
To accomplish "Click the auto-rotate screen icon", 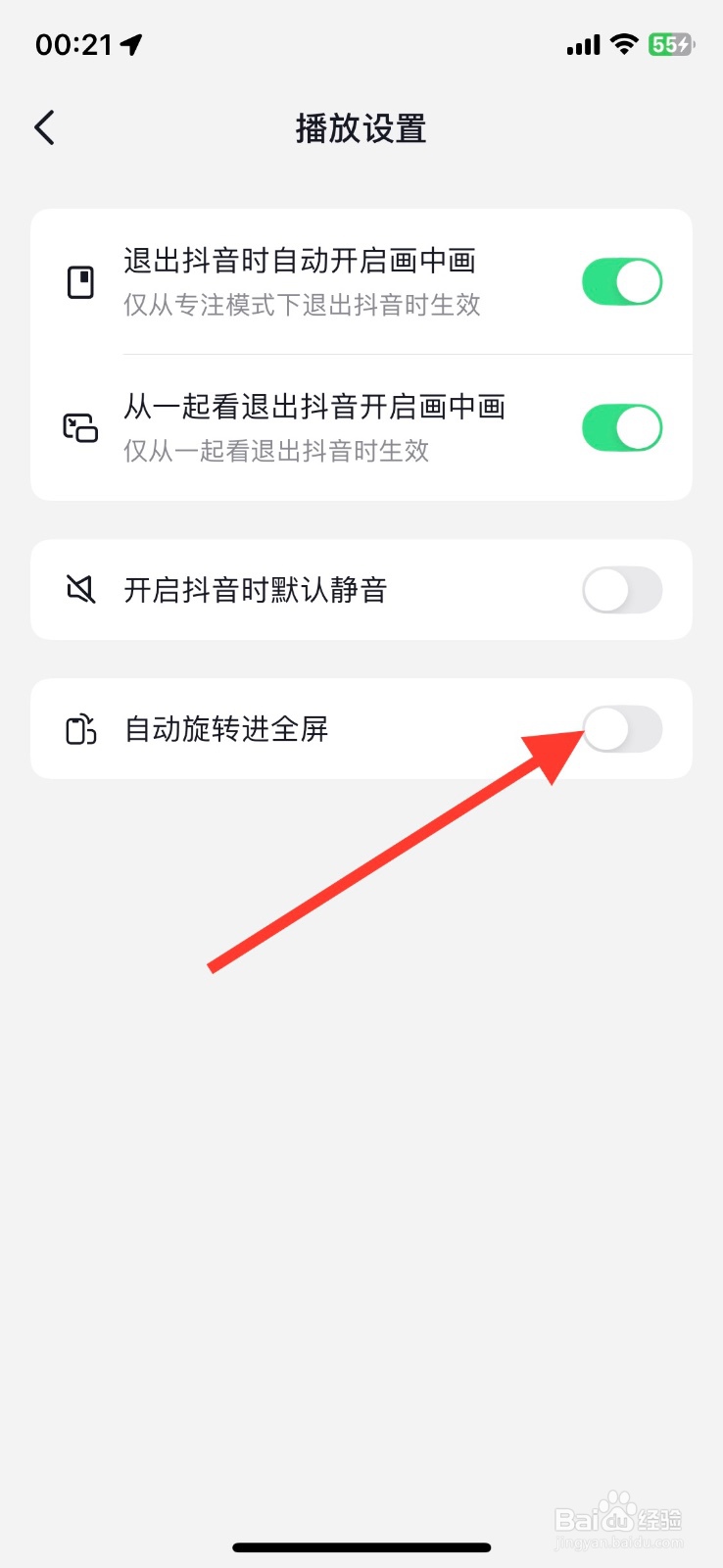I will point(79,729).
